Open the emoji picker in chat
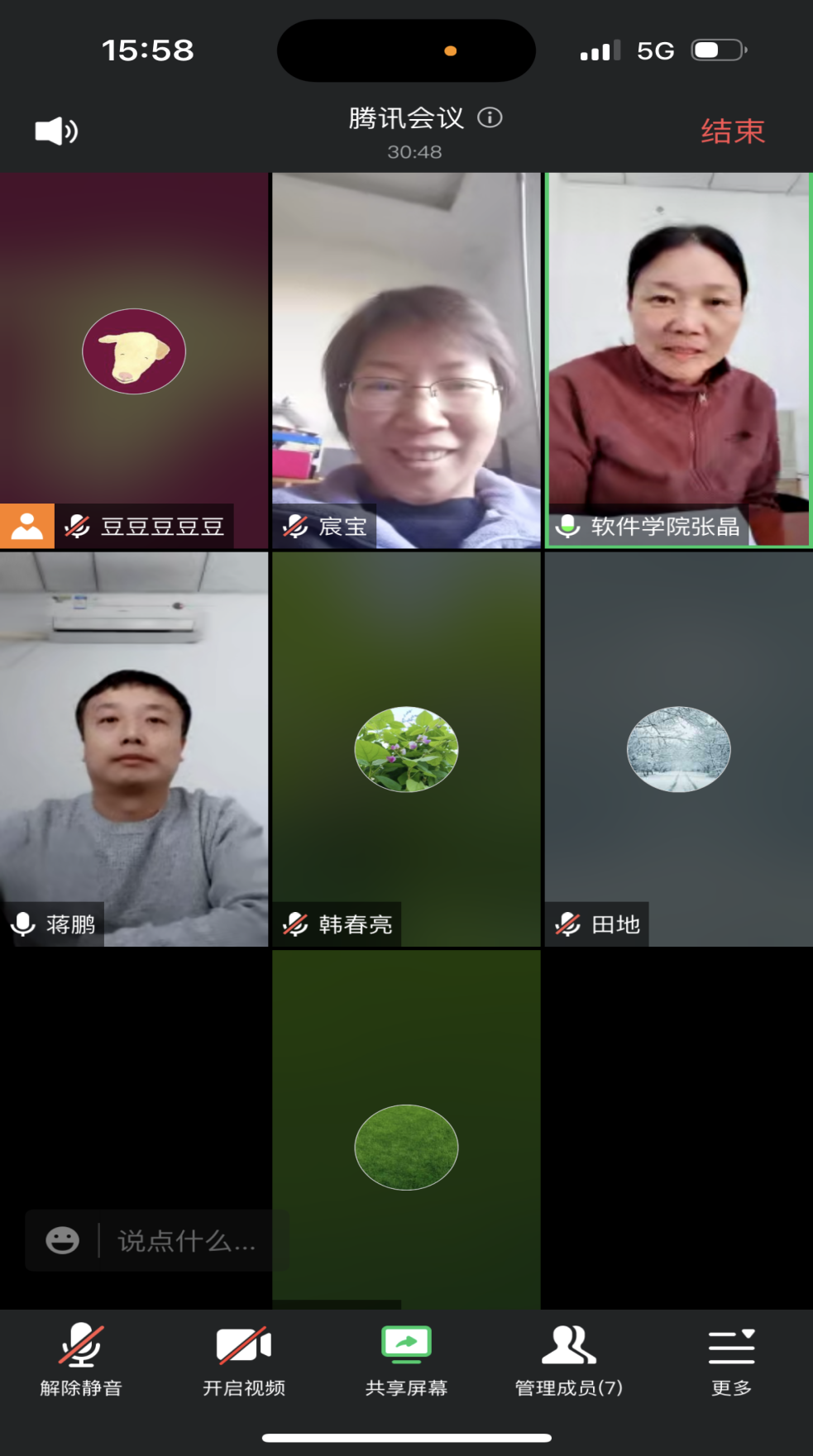The width and height of the screenshot is (813, 1456). coord(63,1241)
